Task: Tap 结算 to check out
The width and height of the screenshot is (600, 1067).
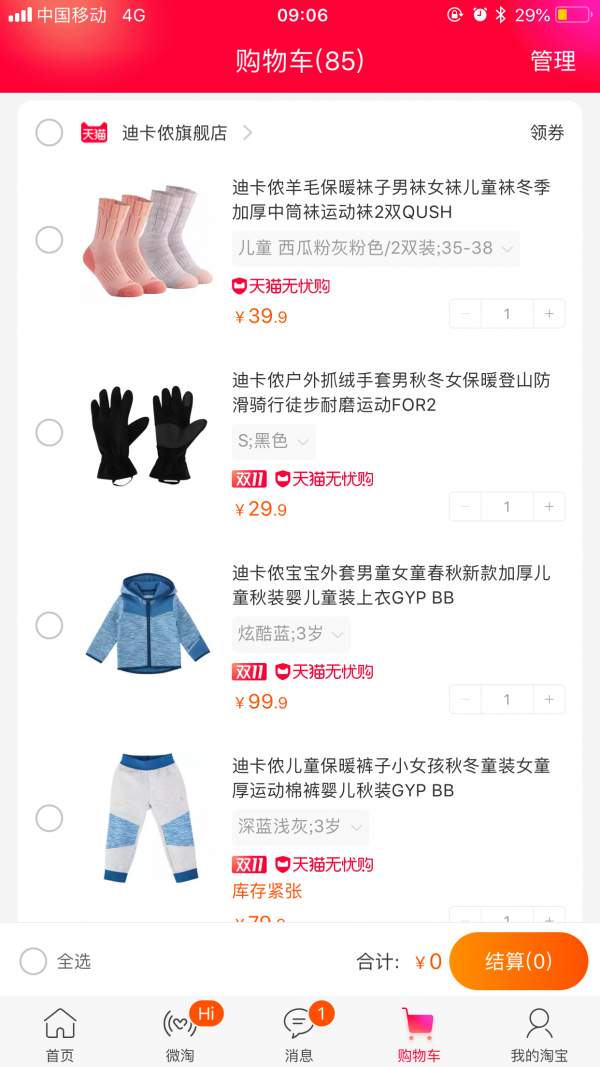Action: coord(518,961)
